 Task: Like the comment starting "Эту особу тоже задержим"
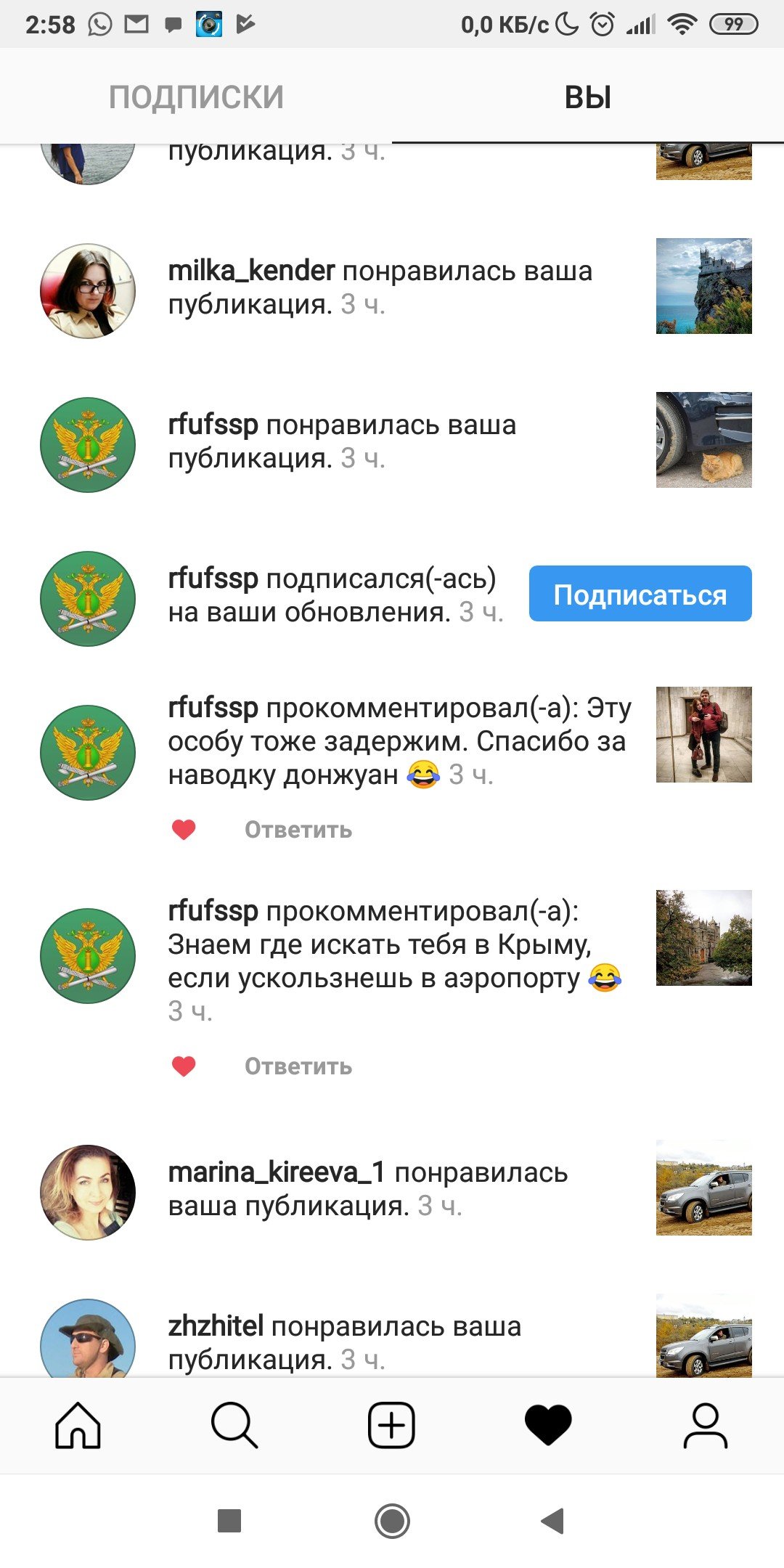pyautogui.click(x=184, y=829)
